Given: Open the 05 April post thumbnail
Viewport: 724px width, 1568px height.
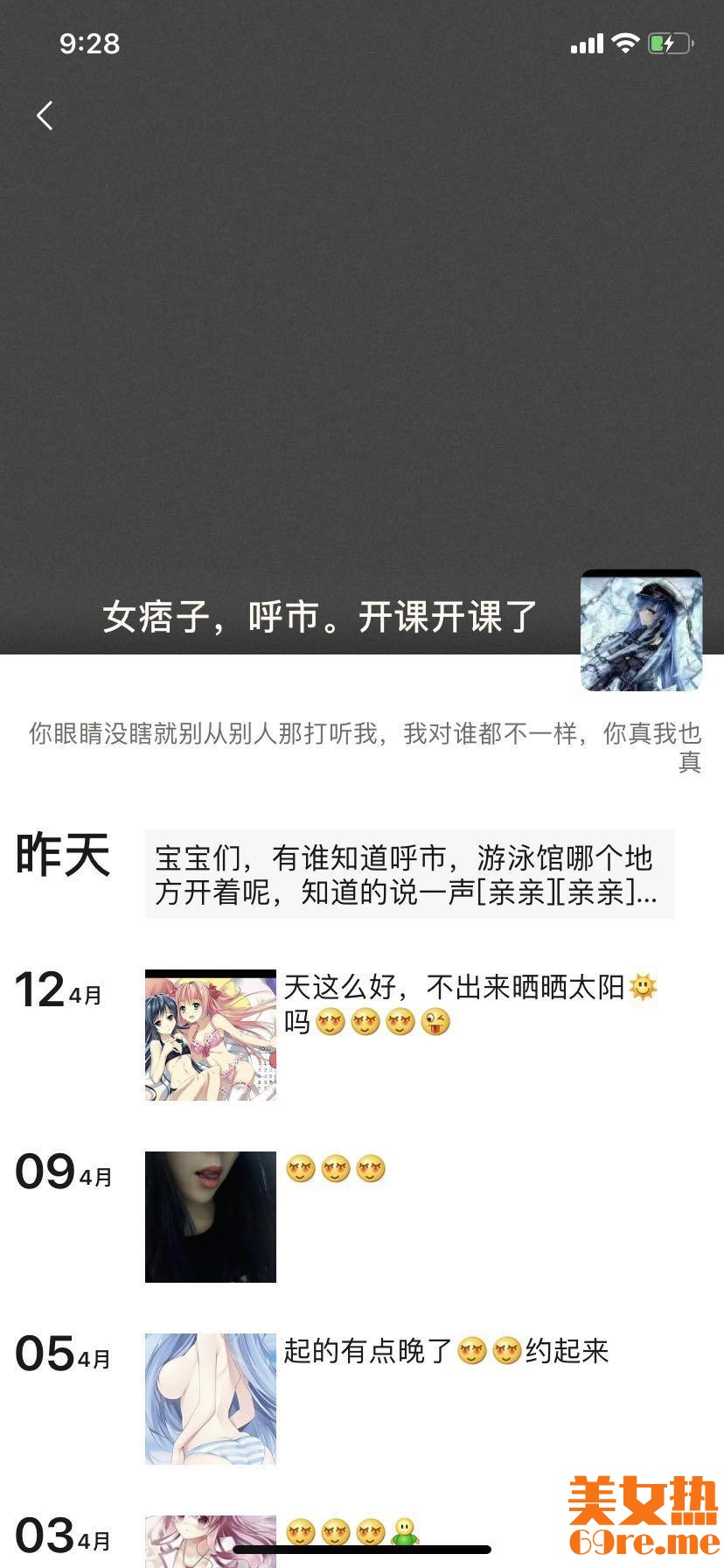Looking at the screenshot, I should pos(211,1399).
